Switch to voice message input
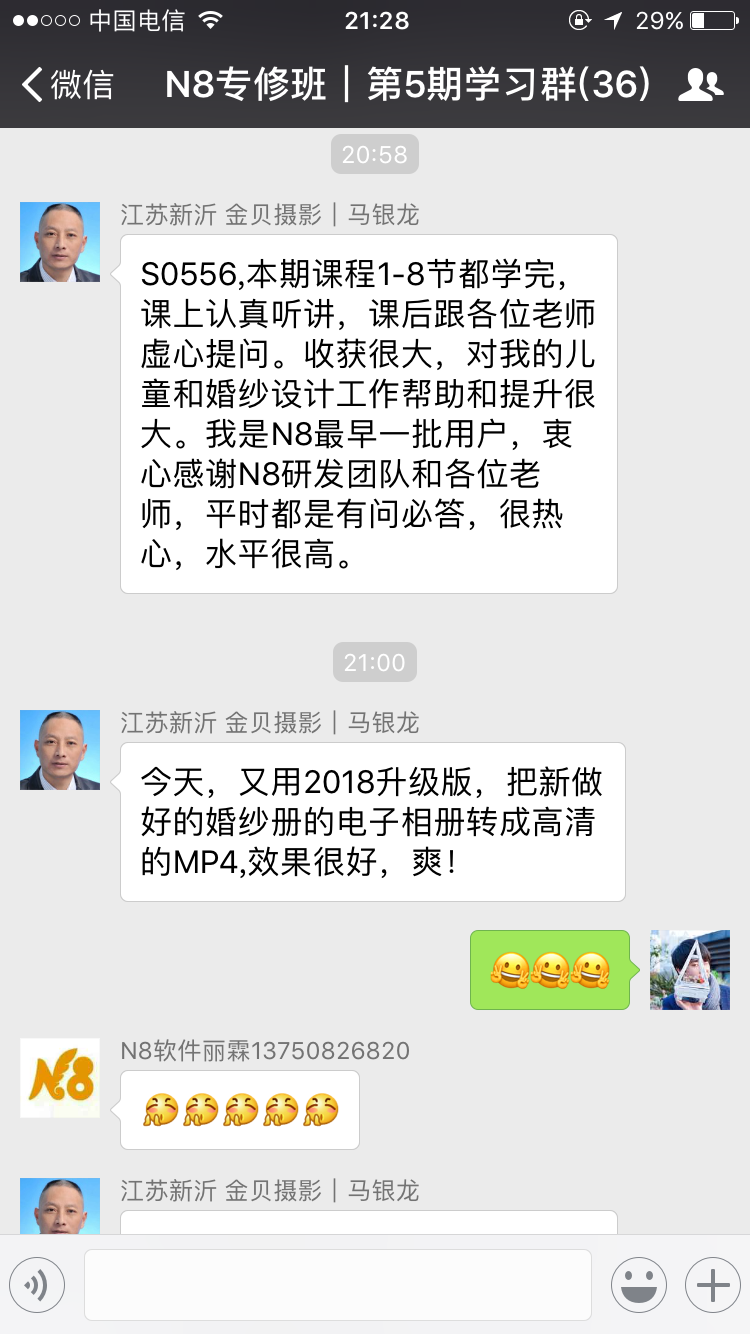 [x=37, y=1285]
